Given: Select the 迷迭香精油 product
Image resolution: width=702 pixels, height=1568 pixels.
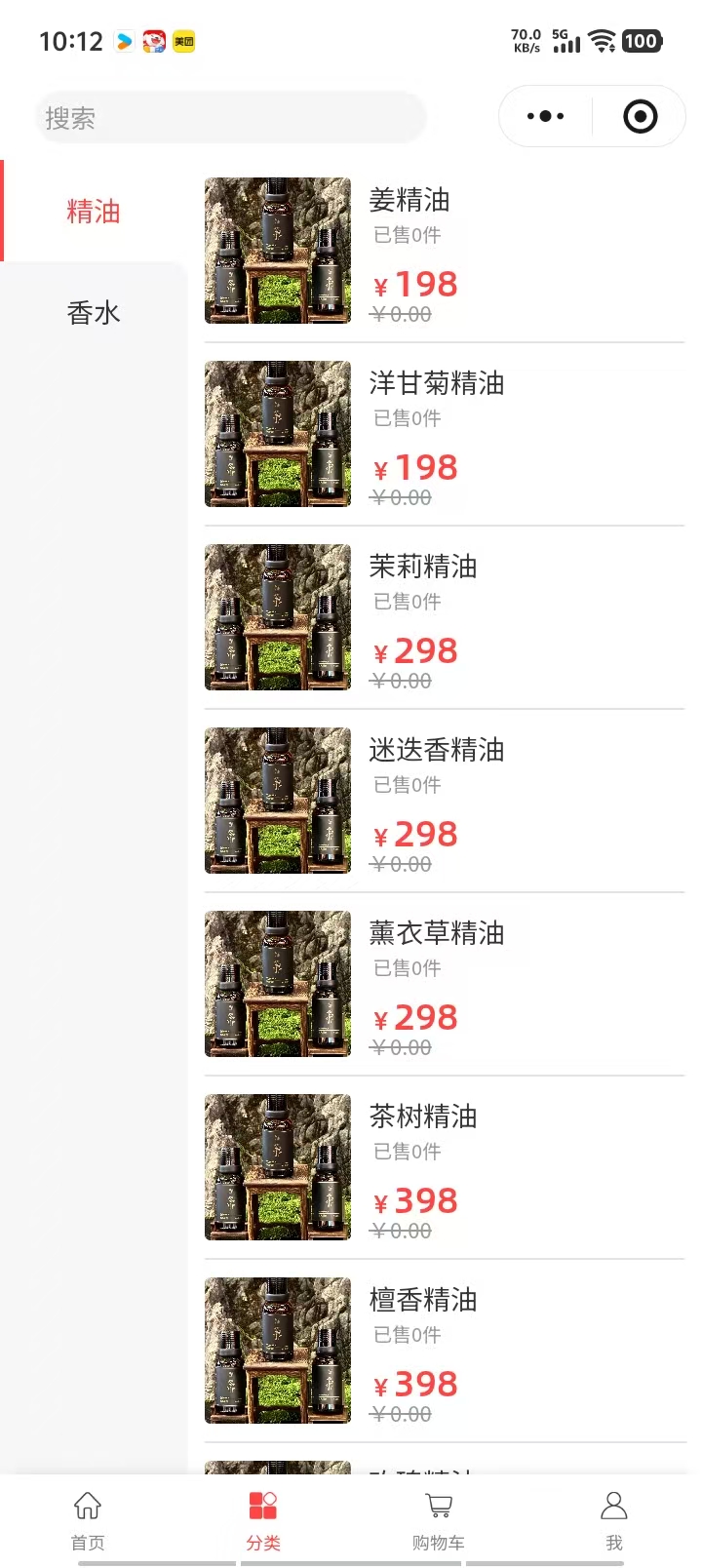Looking at the screenshot, I should 436,751.
